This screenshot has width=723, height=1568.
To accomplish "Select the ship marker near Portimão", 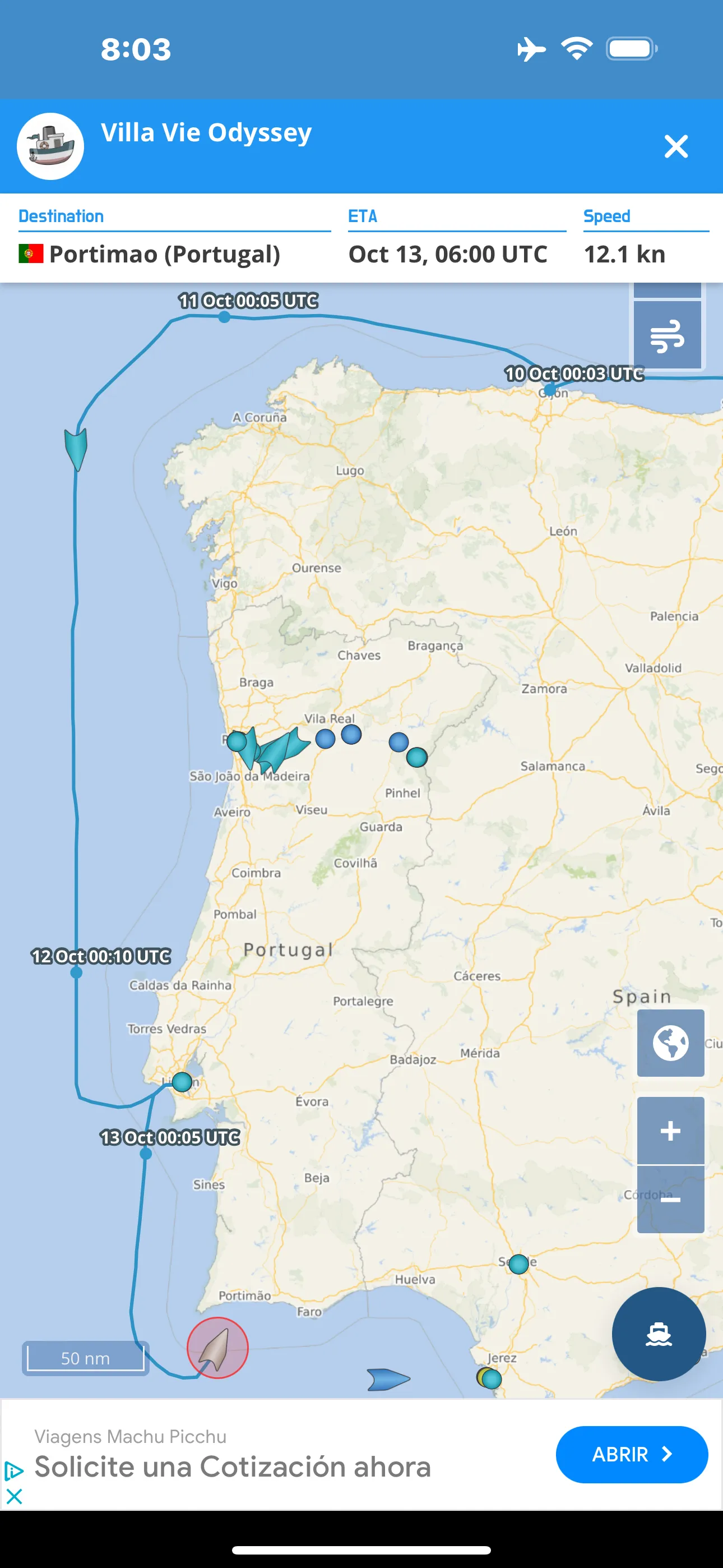I will [x=217, y=1347].
